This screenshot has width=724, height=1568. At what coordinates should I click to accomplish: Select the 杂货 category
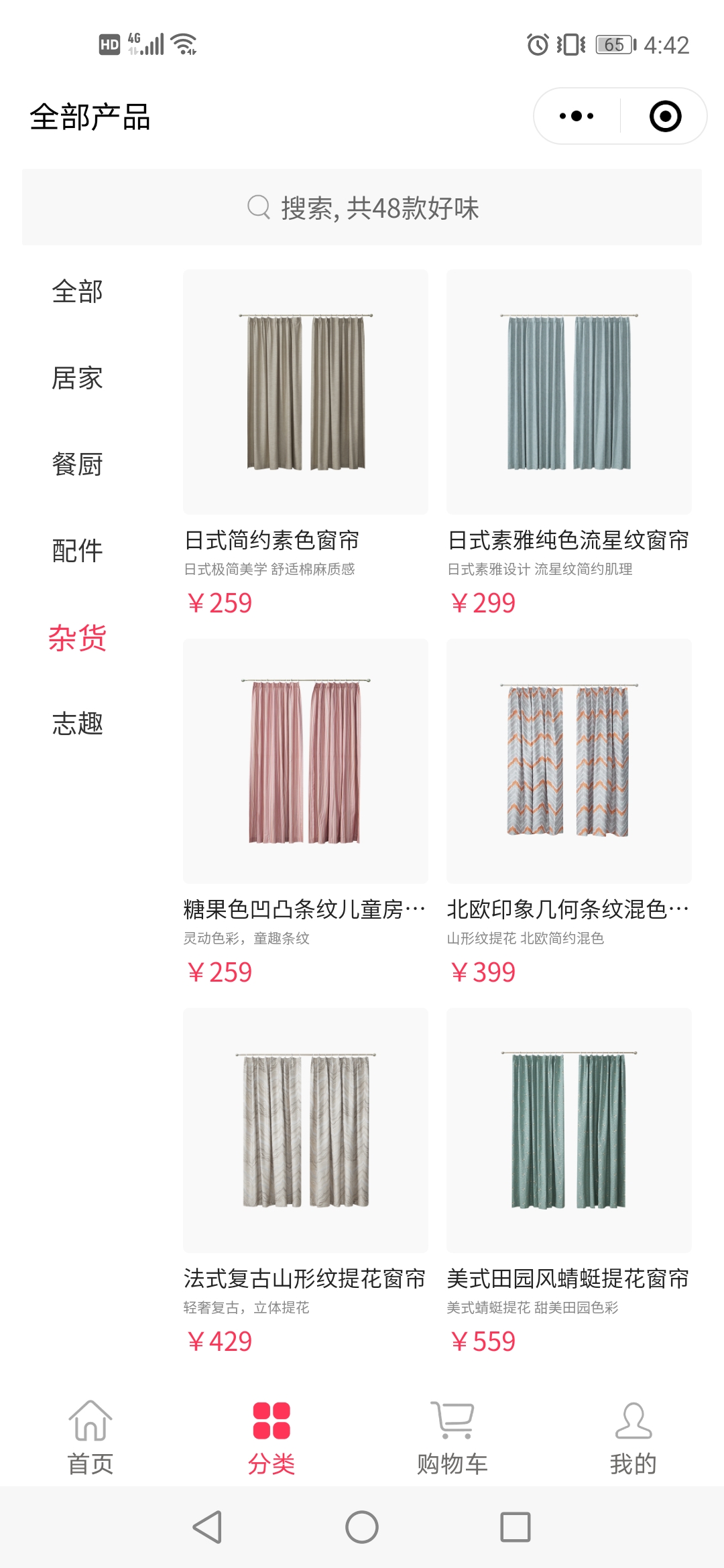click(77, 637)
